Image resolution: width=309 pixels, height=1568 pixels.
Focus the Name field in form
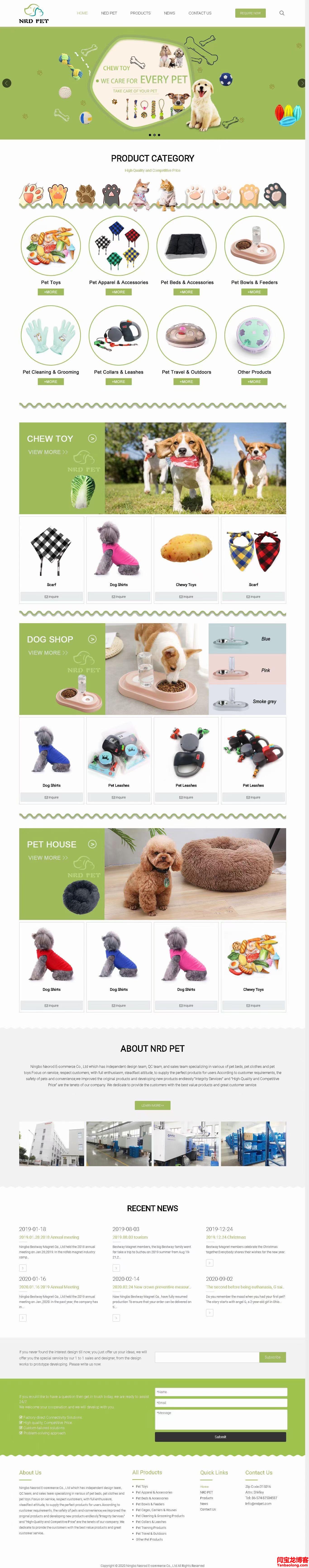tap(220, 1392)
